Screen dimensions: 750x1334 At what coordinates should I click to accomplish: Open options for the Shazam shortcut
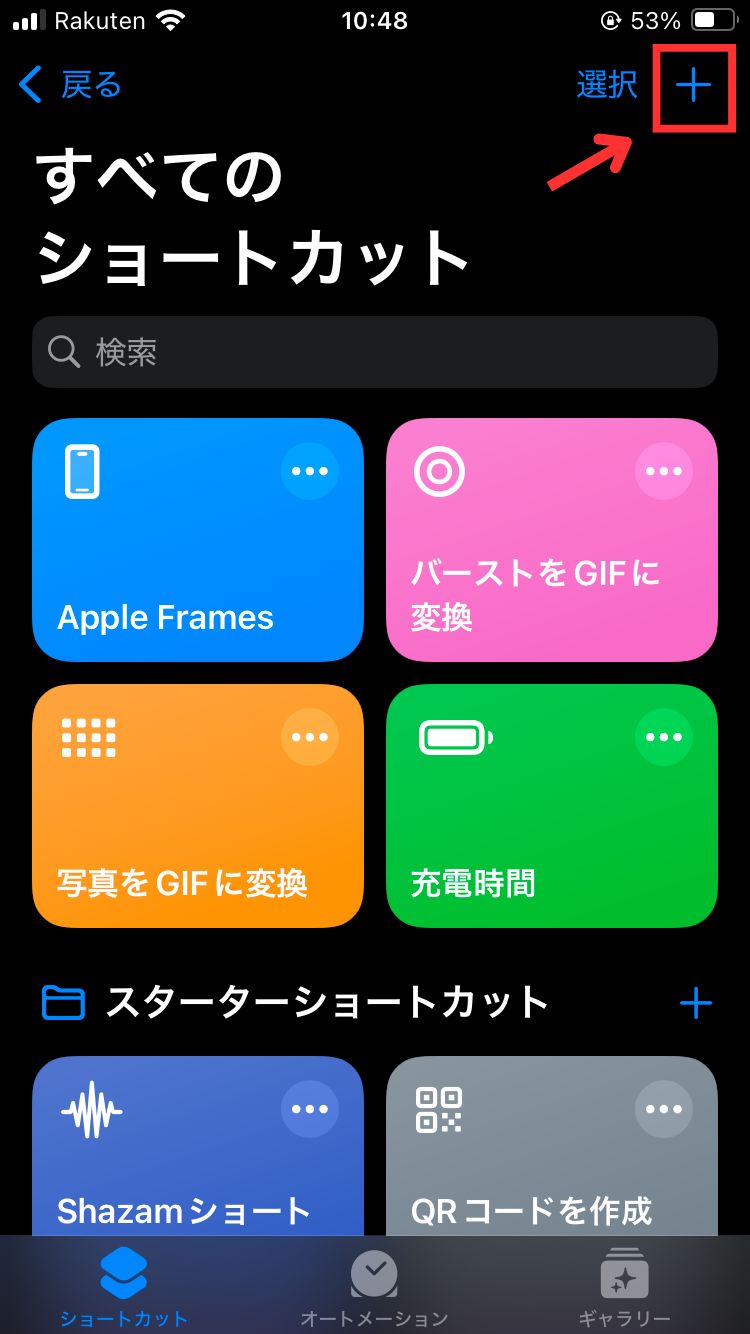click(310, 1109)
